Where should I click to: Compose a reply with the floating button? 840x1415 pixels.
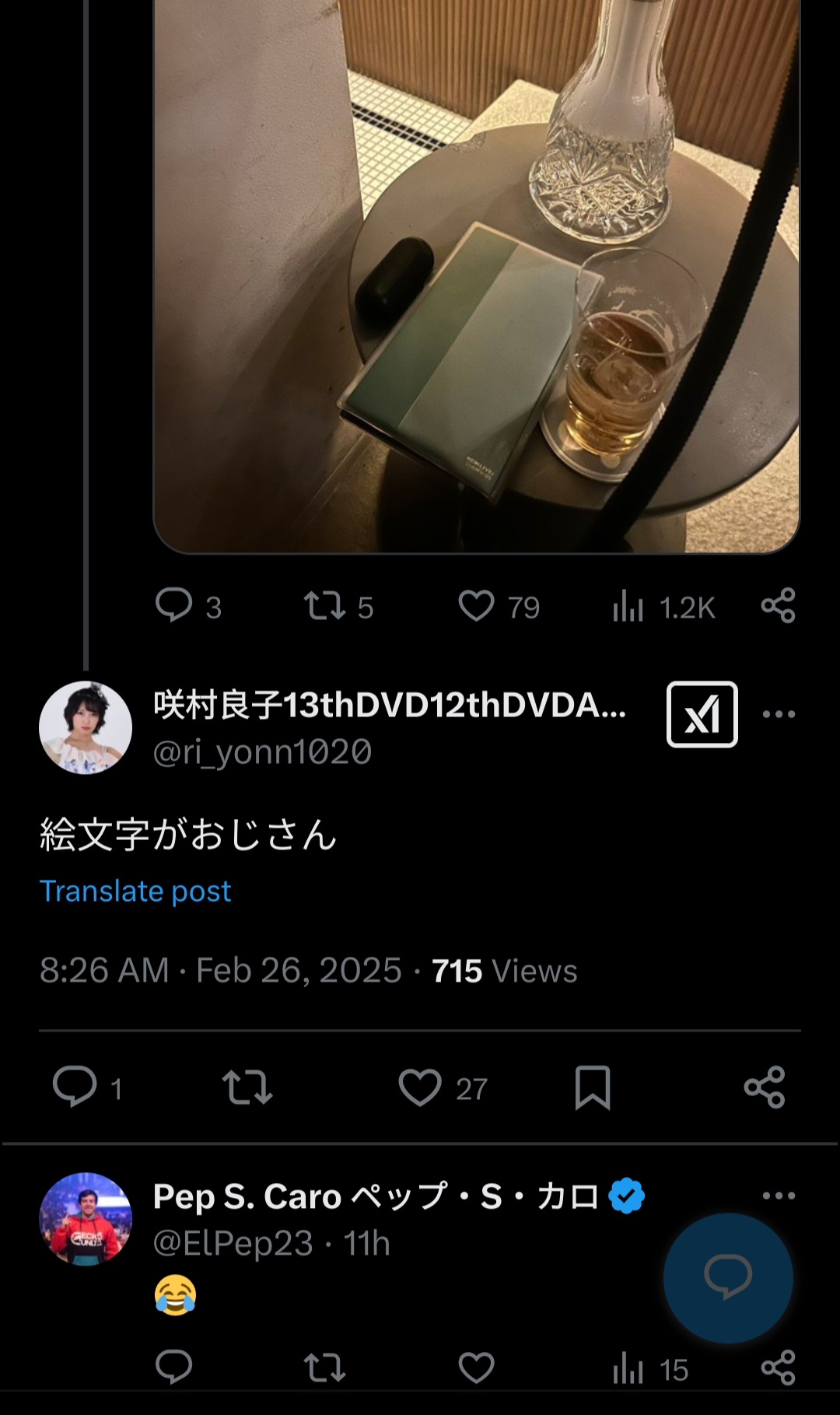pyautogui.click(x=728, y=1277)
